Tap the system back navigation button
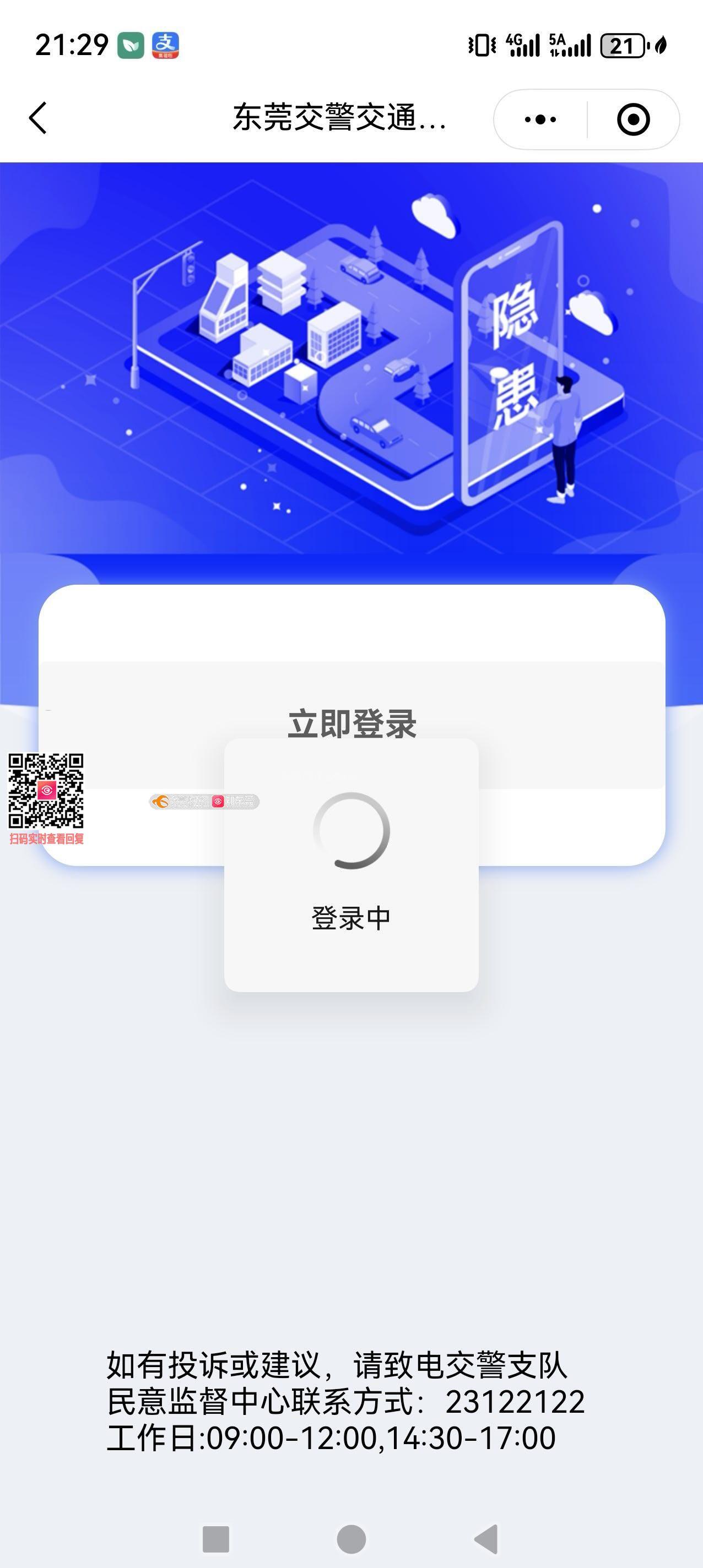The width and height of the screenshot is (703, 1568). tap(486, 1539)
